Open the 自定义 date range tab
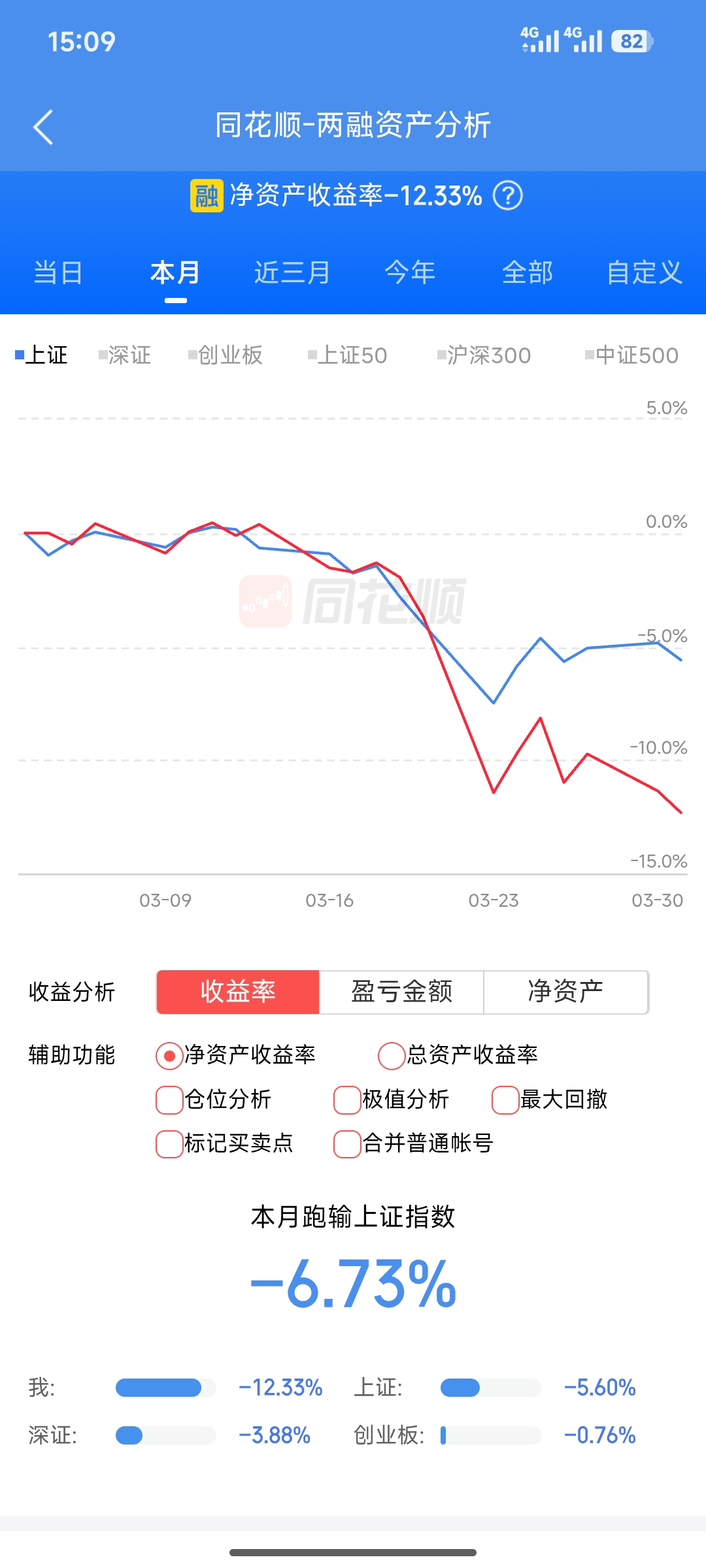This screenshot has width=706, height=1568. [644, 273]
